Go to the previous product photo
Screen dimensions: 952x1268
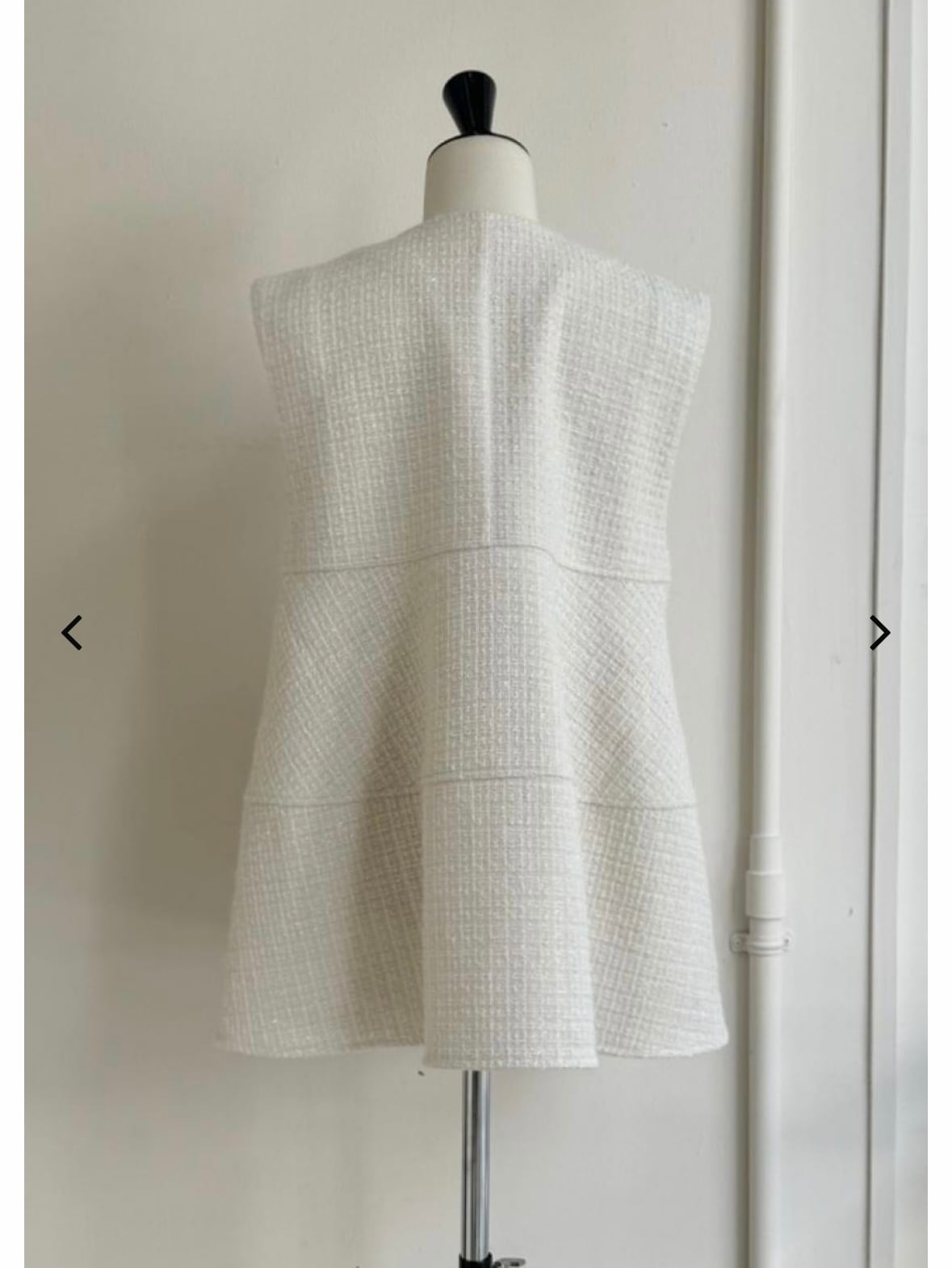coord(72,632)
